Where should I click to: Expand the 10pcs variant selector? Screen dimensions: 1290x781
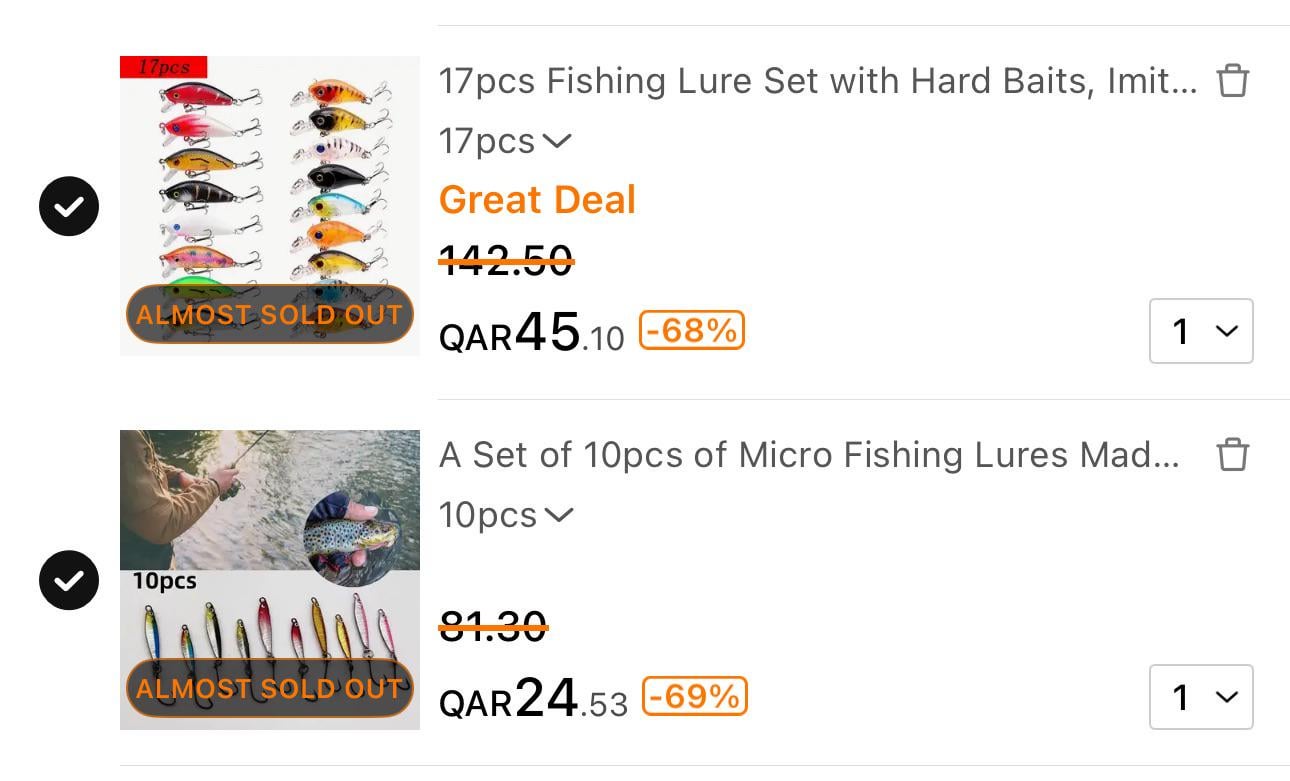point(505,516)
